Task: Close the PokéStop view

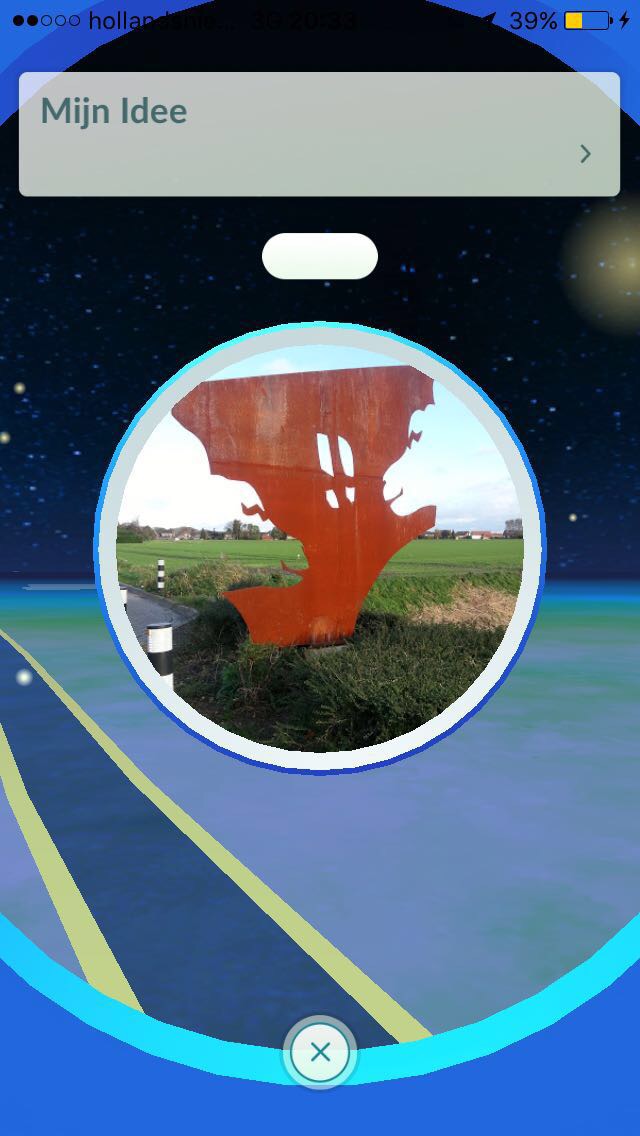Action: pos(320,1051)
